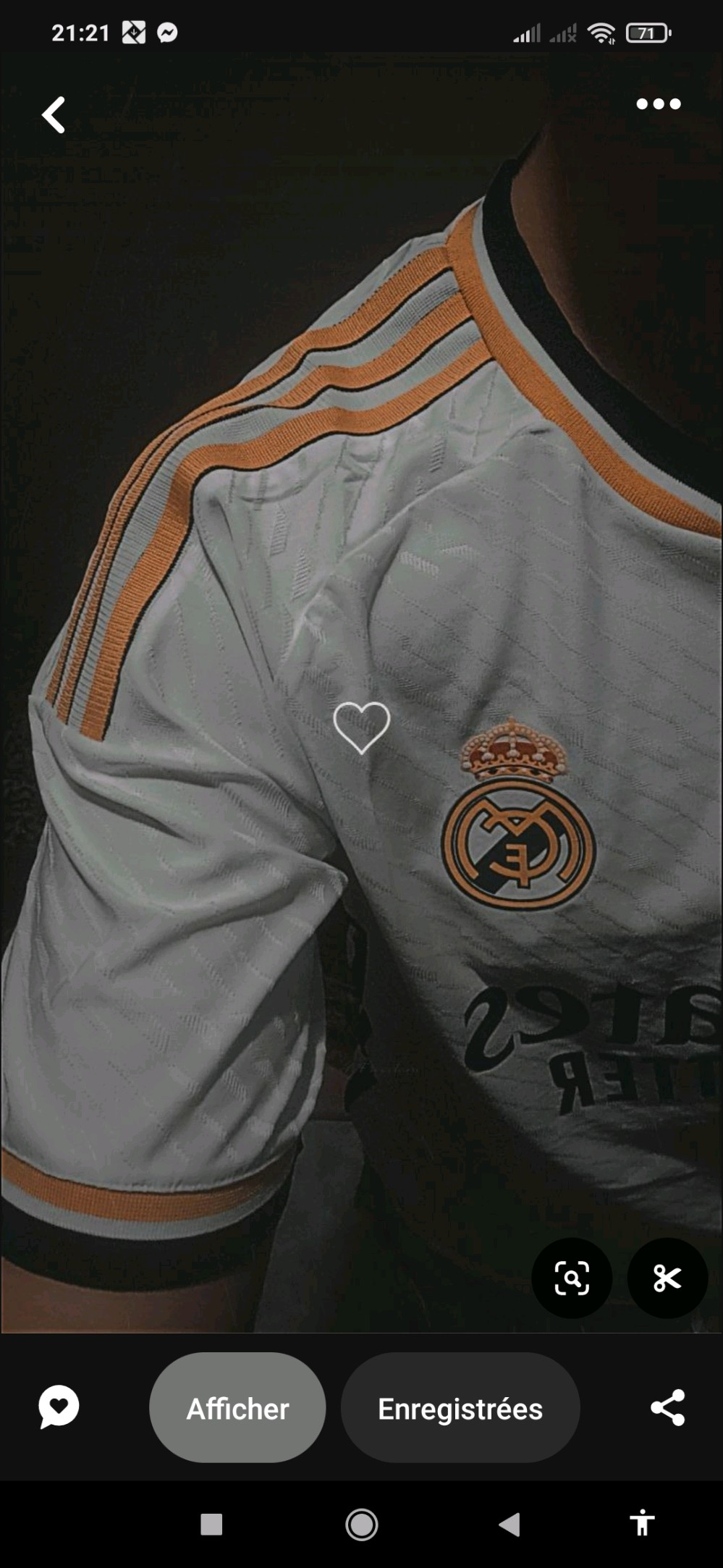The height and width of the screenshot is (1568, 723).
Task: Open the scissors cutout tool
Action: 667,1278
